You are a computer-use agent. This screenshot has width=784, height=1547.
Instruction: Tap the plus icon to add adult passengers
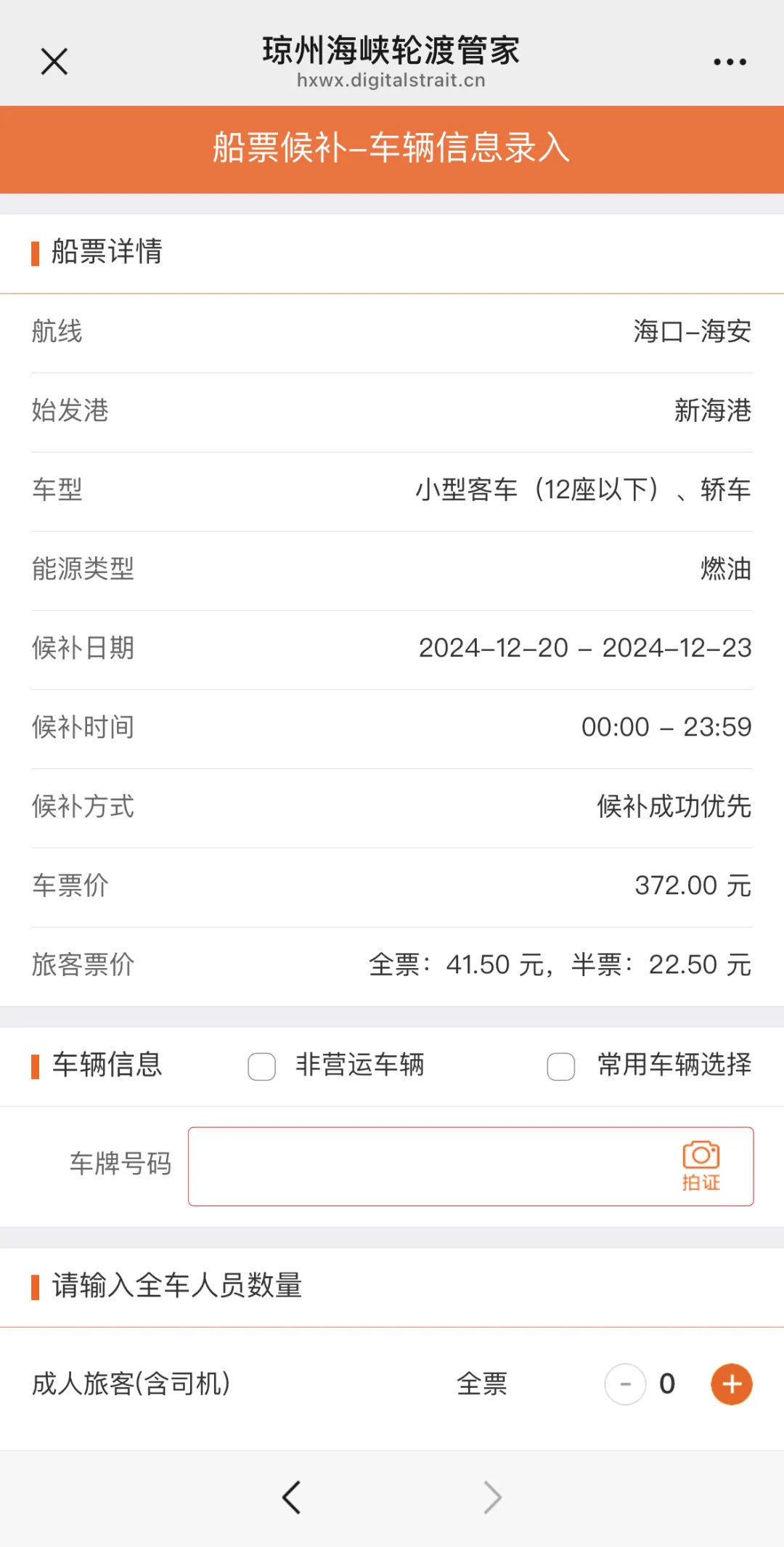[x=730, y=1384]
